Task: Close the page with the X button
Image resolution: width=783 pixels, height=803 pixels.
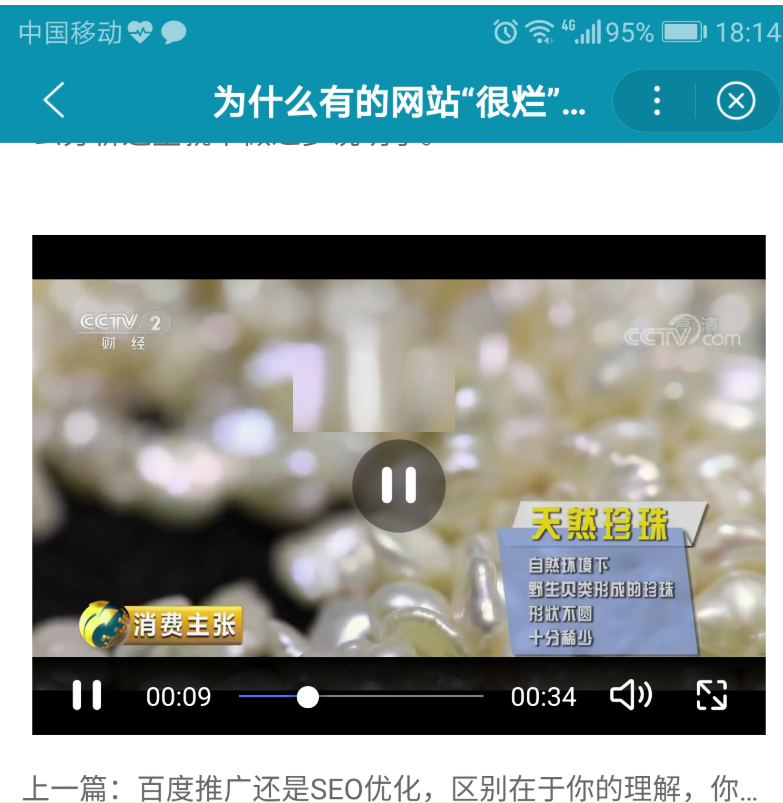Action: click(736, 101)
